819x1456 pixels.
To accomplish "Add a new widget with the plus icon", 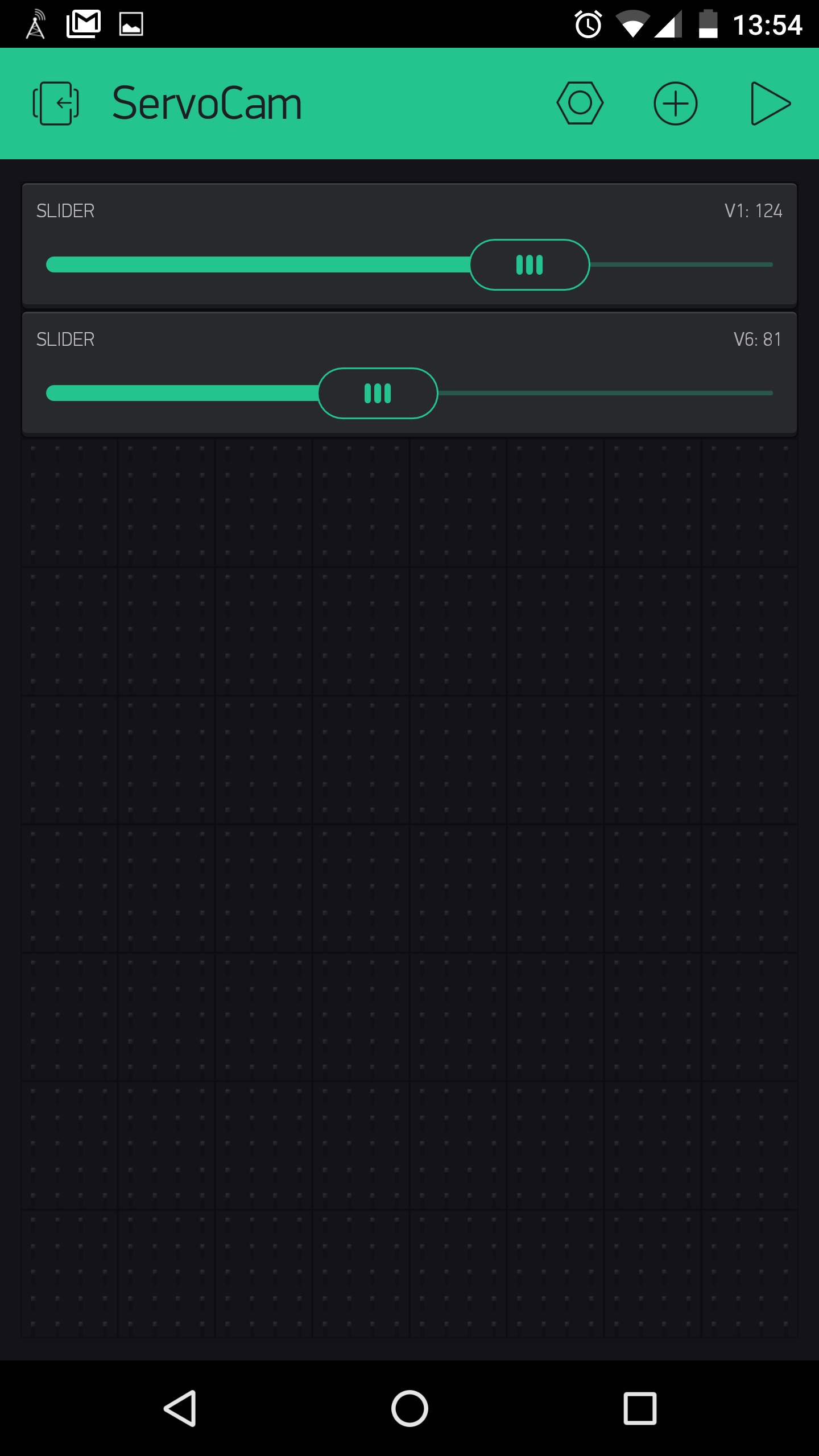I will pyautogui.click(x=675, y=104).
